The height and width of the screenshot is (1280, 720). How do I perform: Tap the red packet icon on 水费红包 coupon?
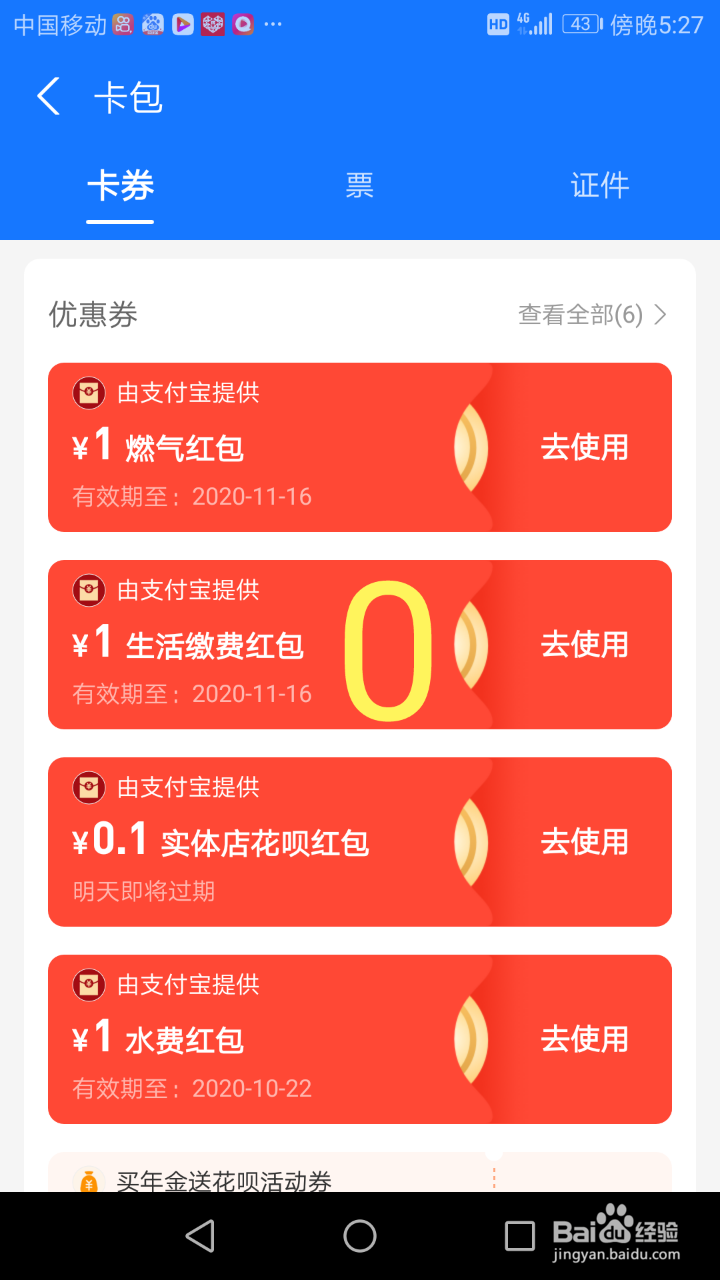tap(89, 985)
